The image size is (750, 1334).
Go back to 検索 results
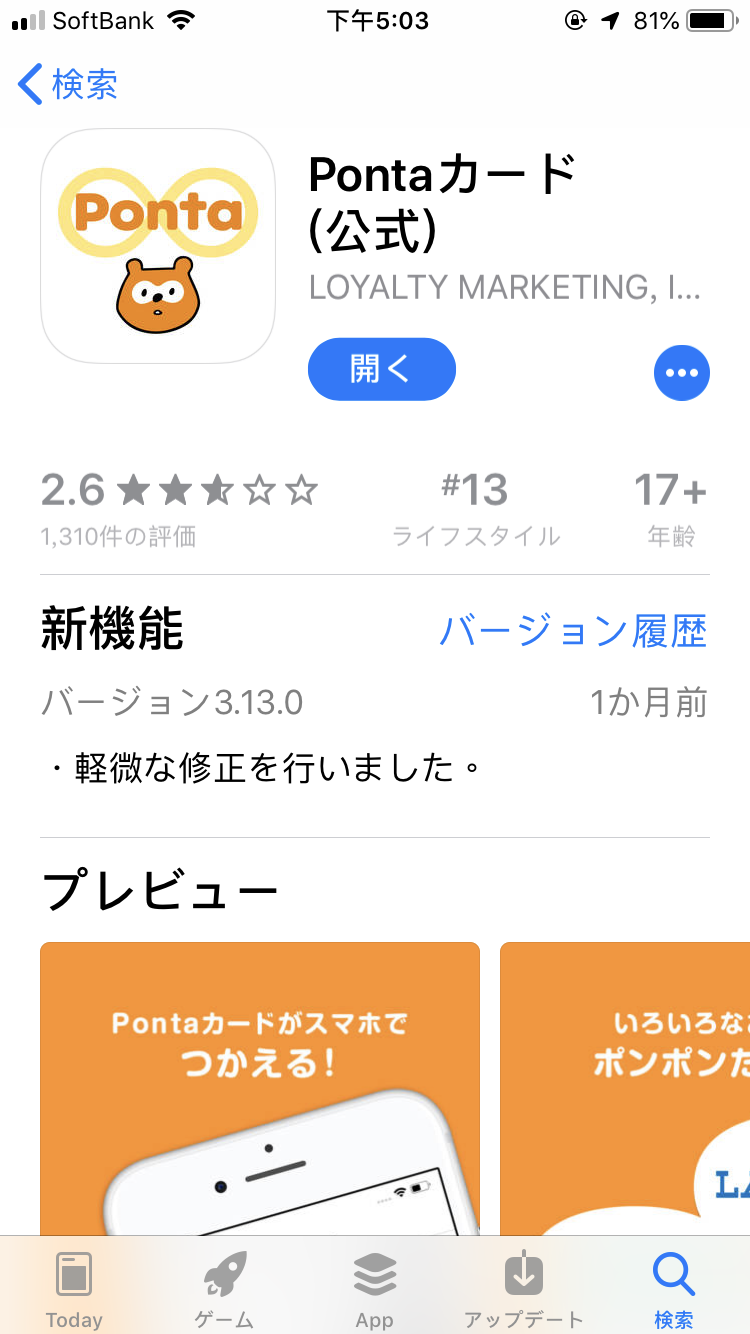pos(68,85)
